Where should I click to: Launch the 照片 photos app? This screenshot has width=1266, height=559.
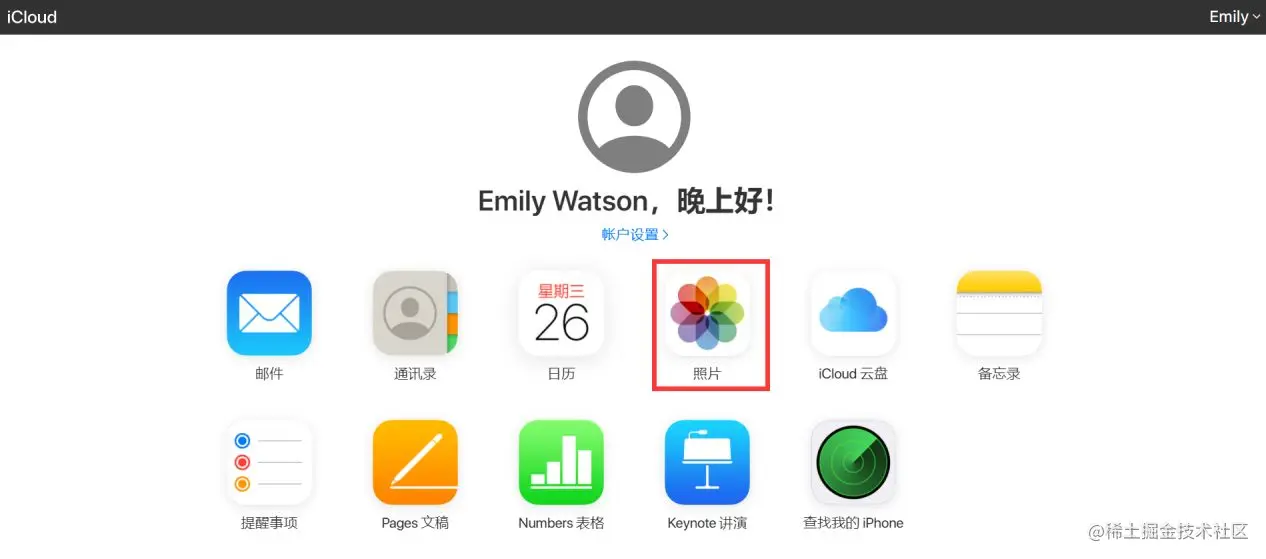tap(708, 313)
